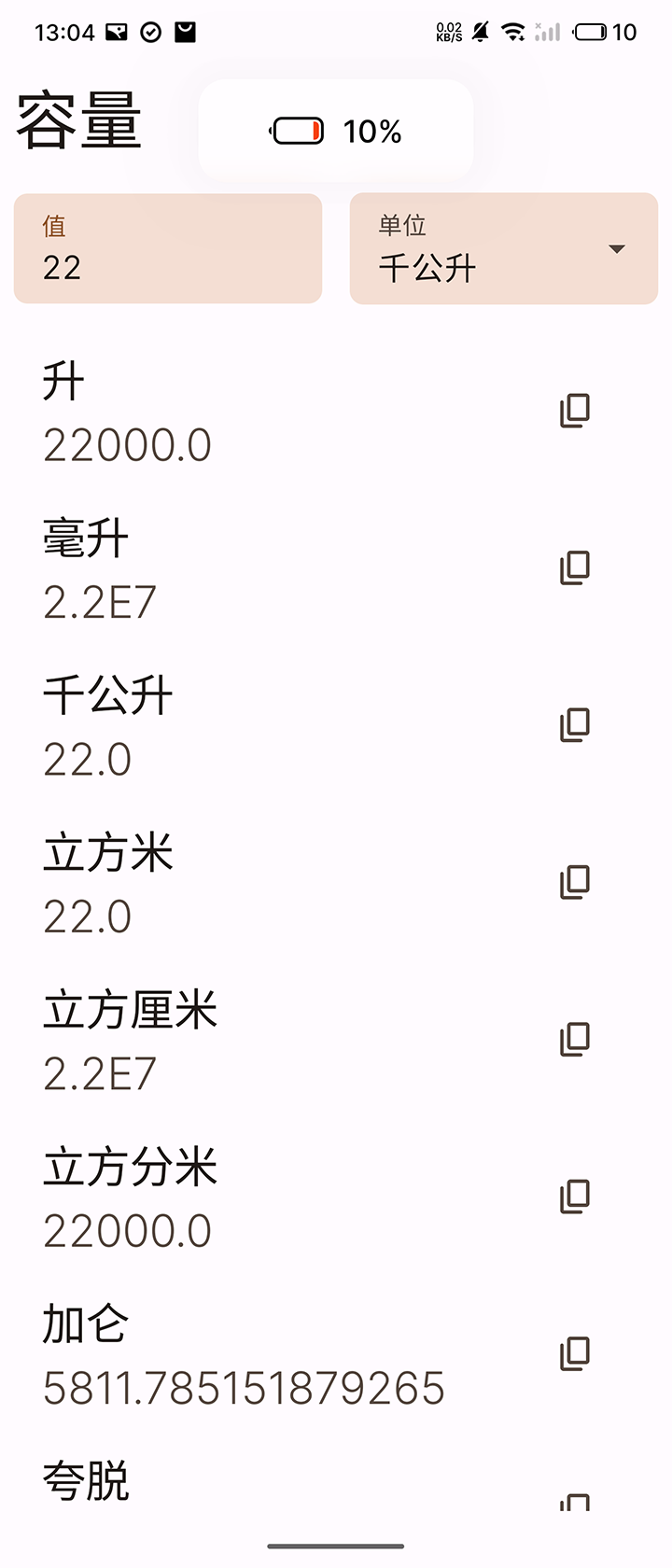Tap the dropdown arrow next to 千公升
672x1568 pixels.
tap(617, 250)
